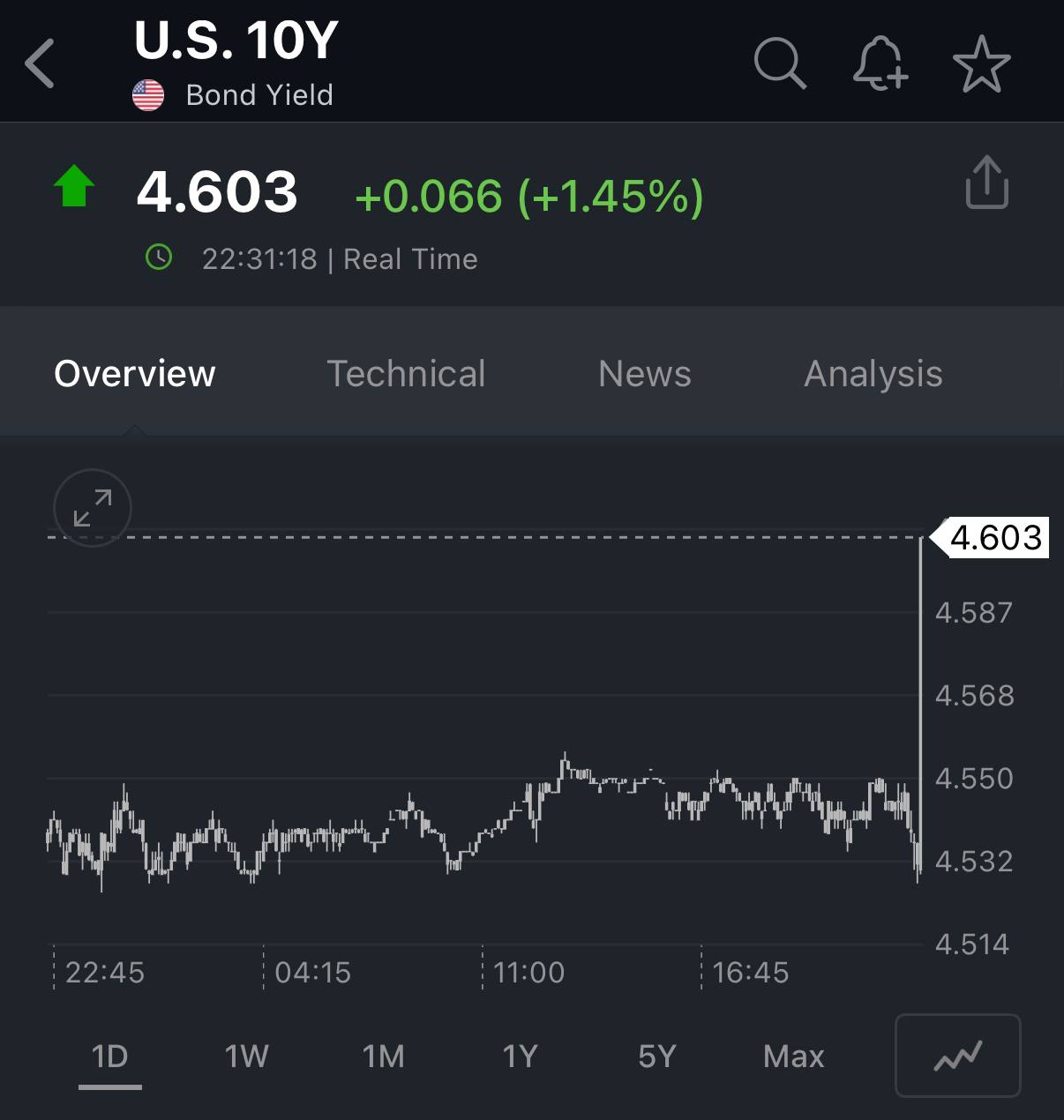Add U.S. 10Y to watchlist star

coord(981,63)
